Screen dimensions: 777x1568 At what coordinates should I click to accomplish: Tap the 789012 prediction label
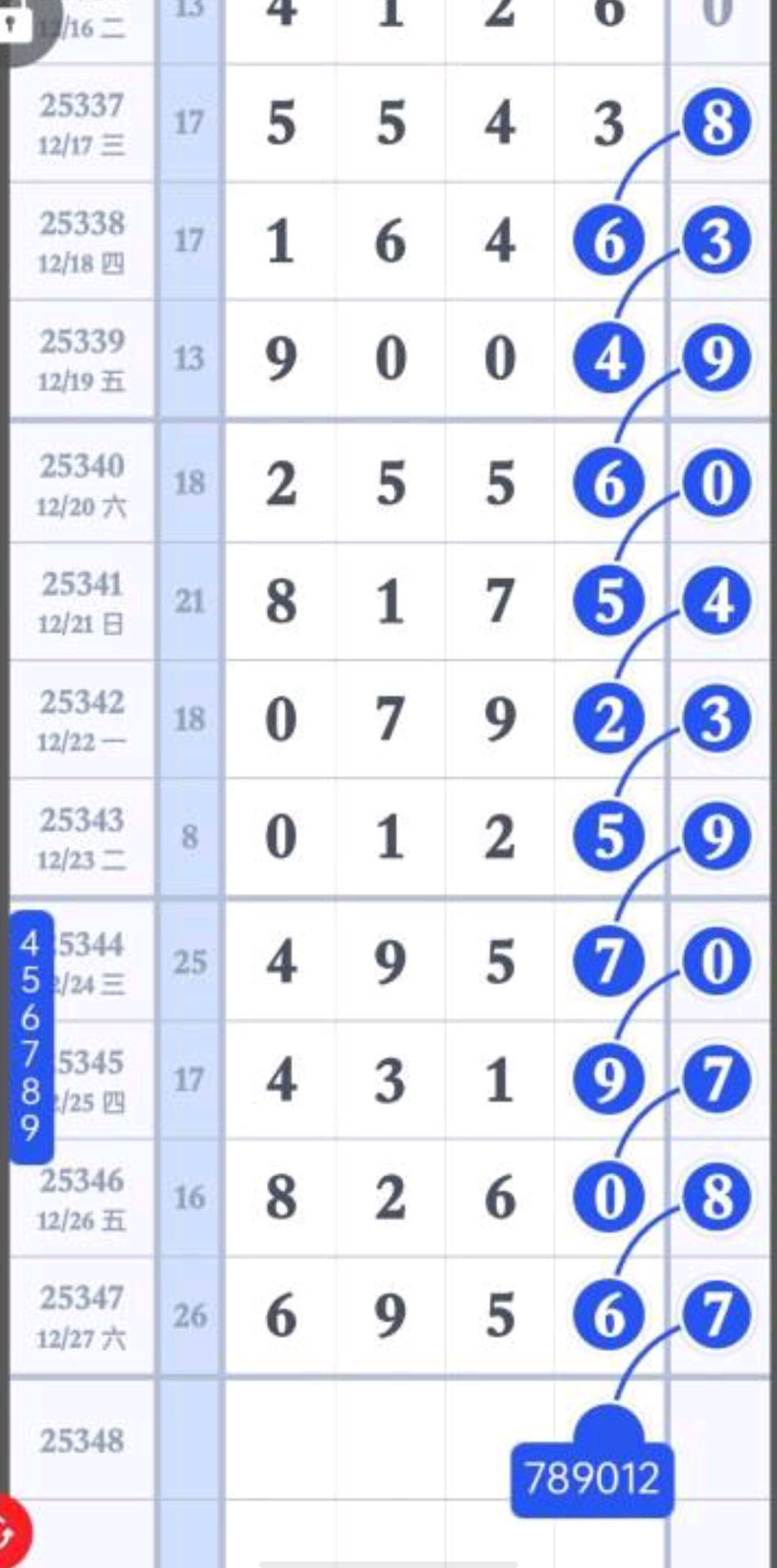(591, 1480)
